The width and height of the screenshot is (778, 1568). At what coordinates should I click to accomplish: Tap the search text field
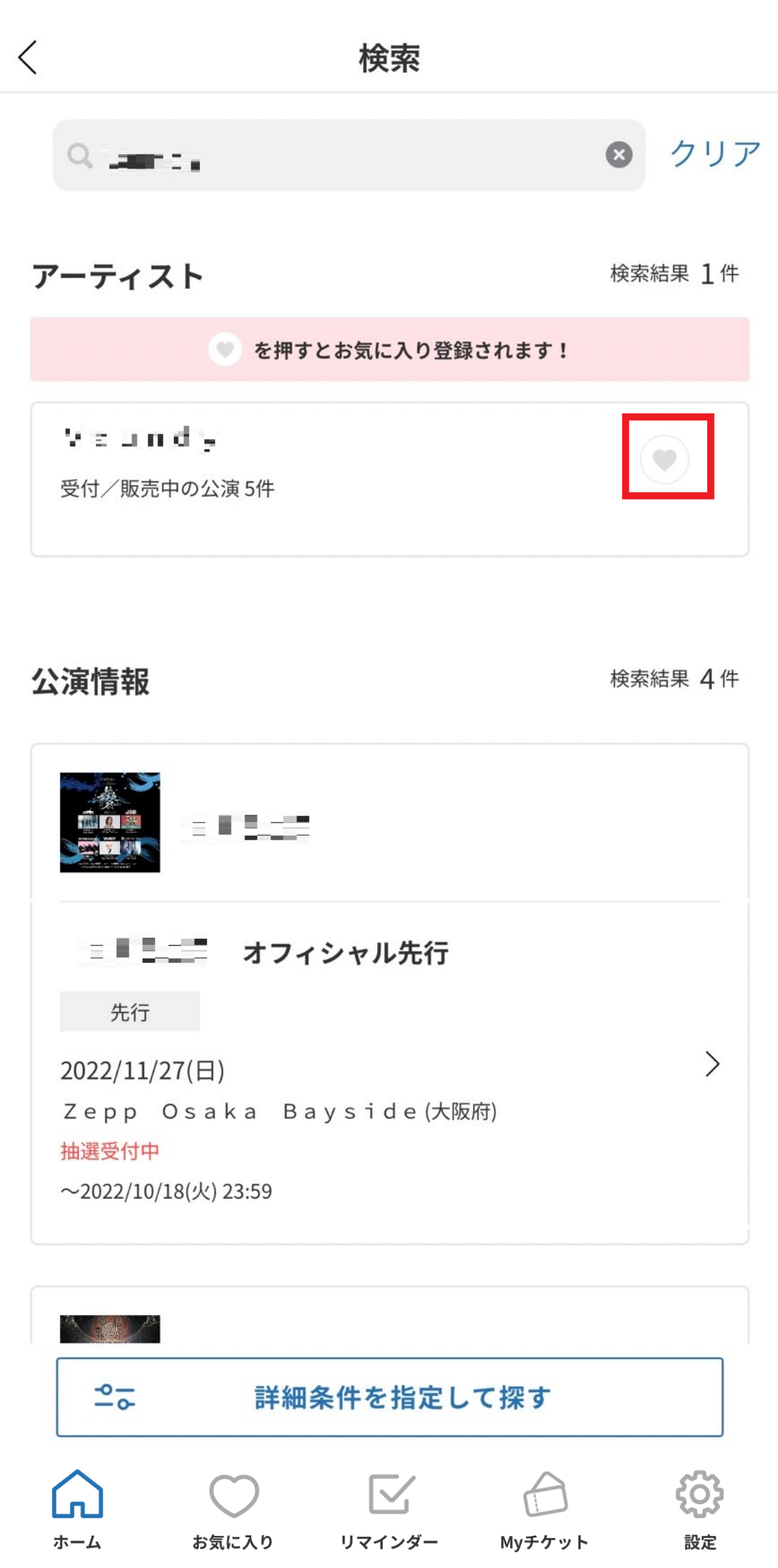[x=347, y=155]
